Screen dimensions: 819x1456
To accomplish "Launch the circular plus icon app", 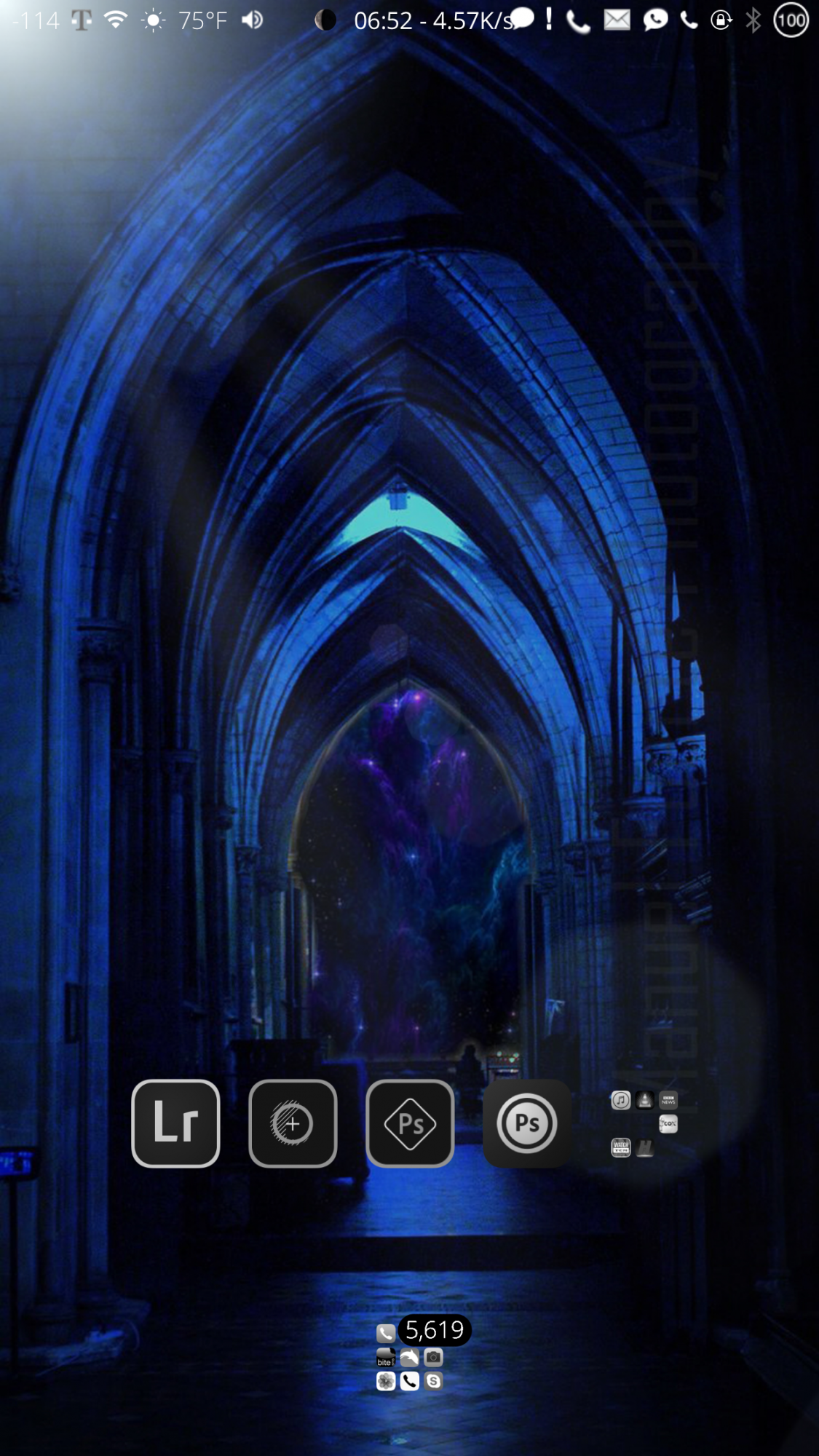I will coord(293,1123).
